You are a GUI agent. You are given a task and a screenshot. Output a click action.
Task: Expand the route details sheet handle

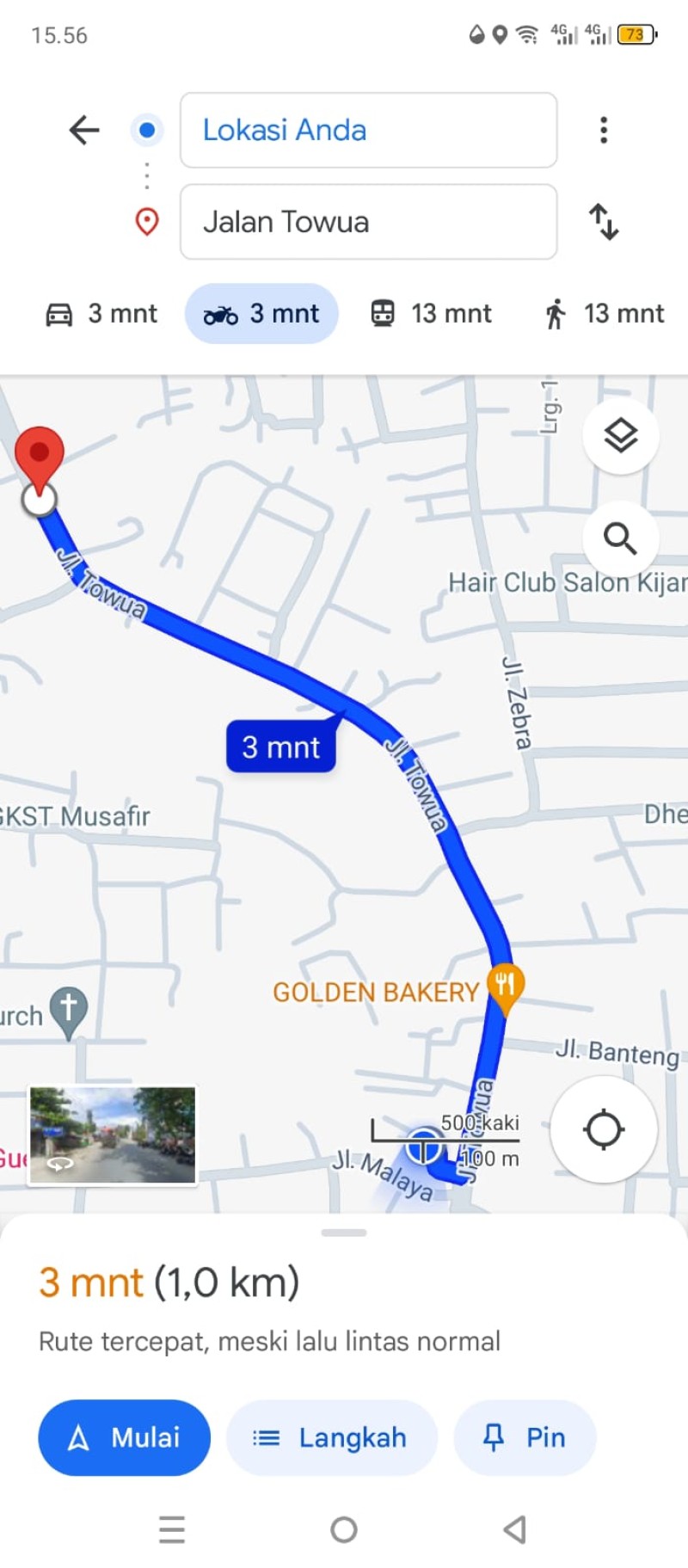coord(344,1232)
